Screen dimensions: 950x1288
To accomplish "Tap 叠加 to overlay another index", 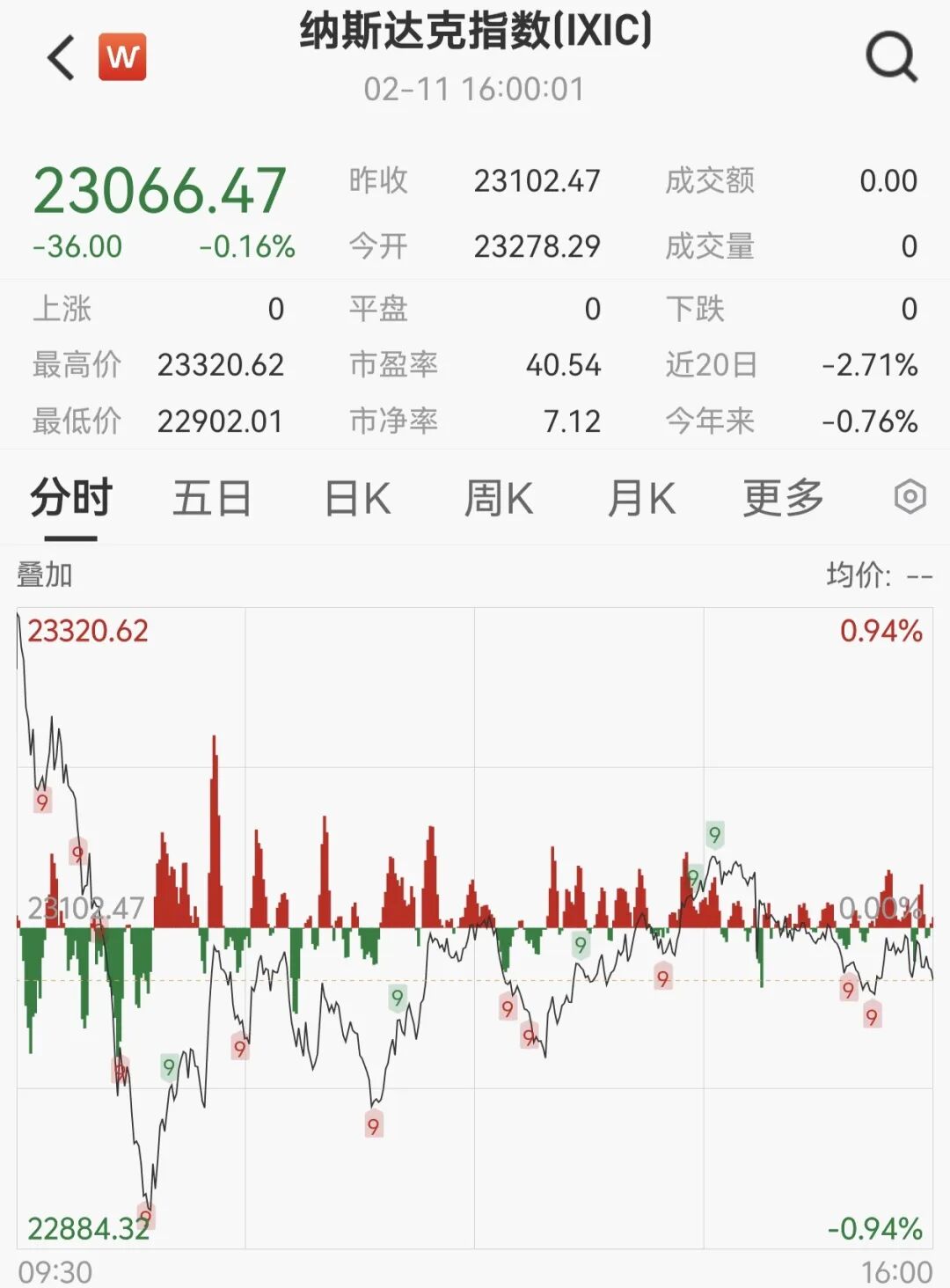I will (x=45, y=575).
